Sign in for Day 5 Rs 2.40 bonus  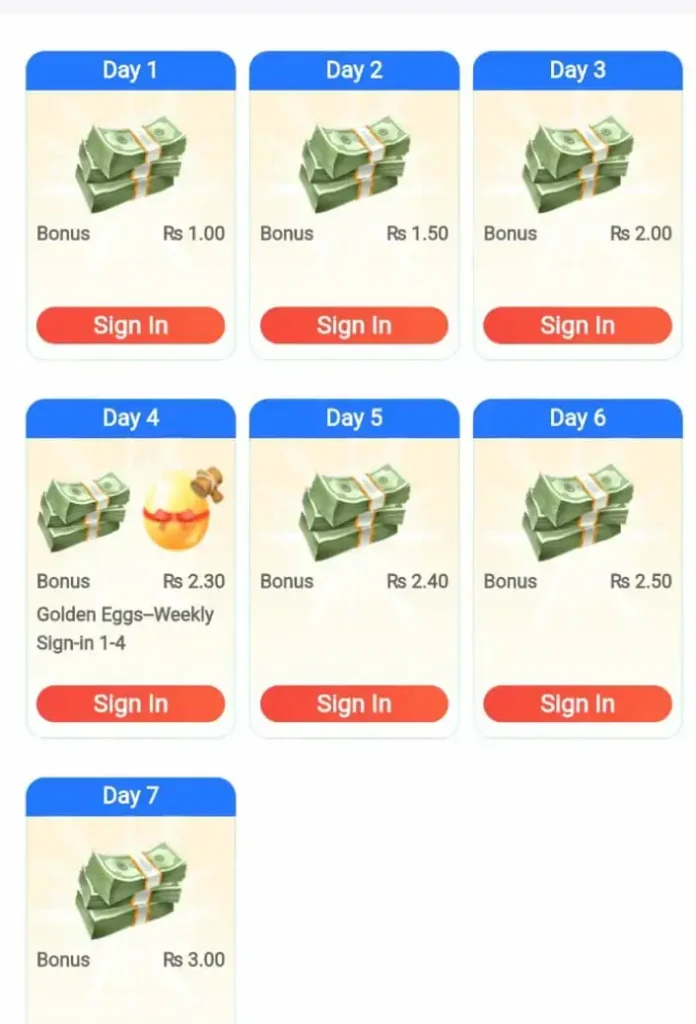click(x=354, y=703)
